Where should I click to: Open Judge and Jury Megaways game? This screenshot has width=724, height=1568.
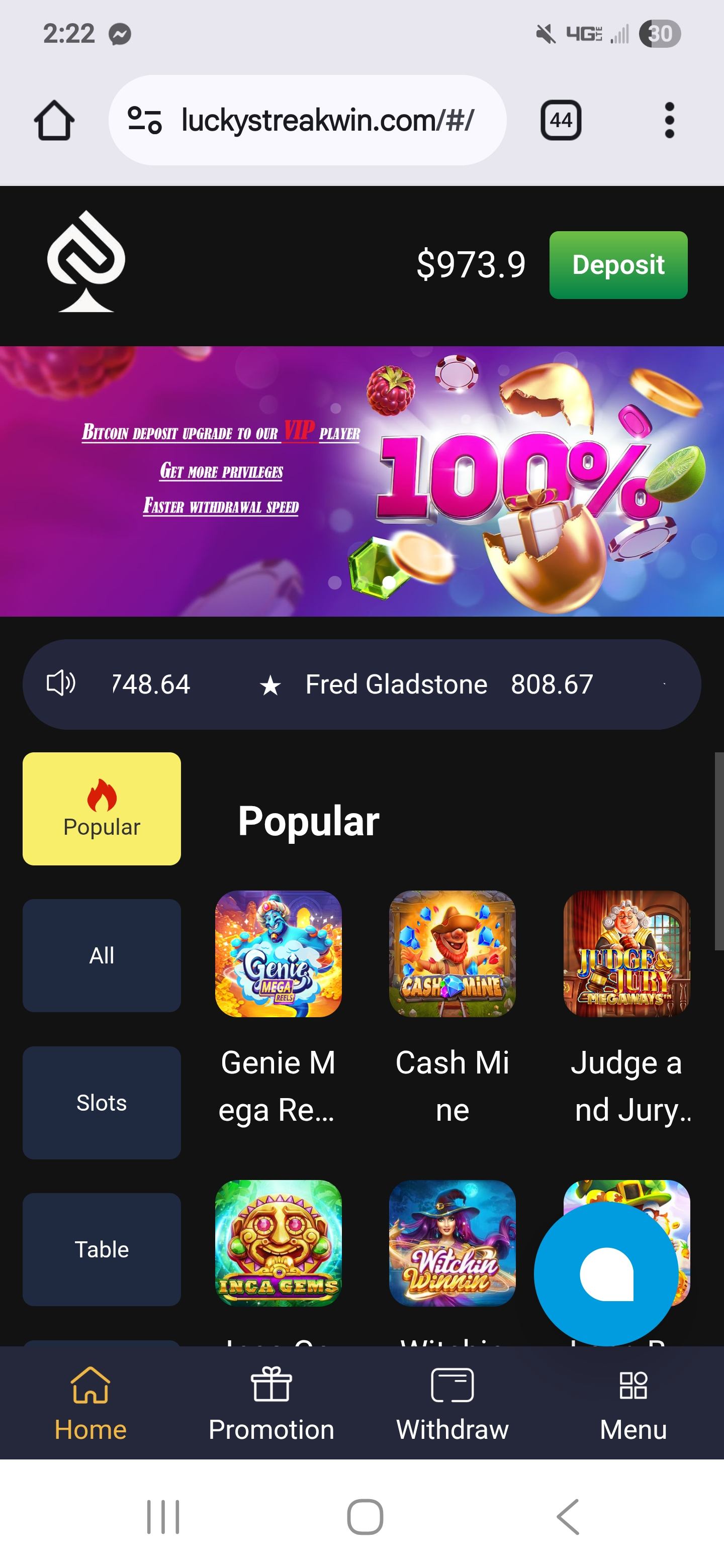tap(626, 953)
